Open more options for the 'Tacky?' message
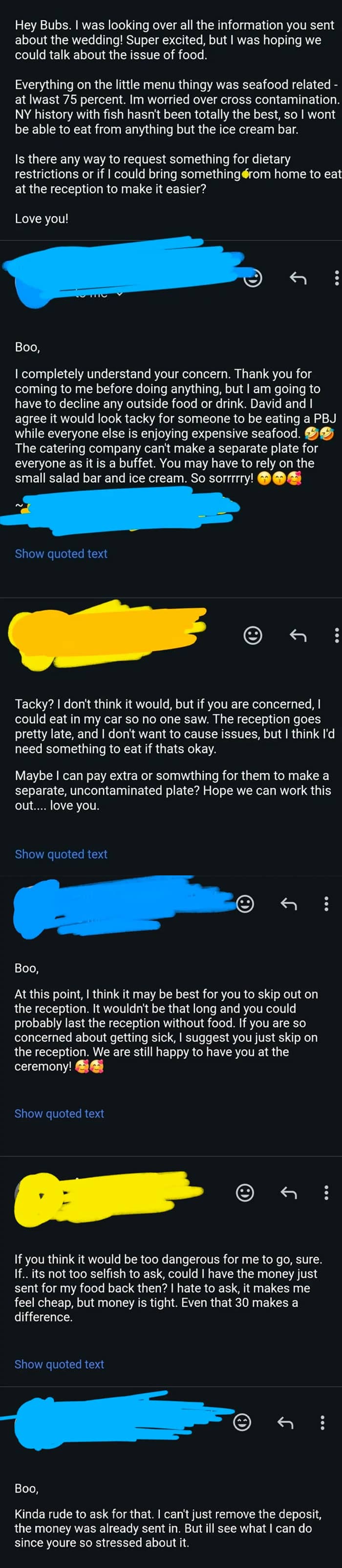342x1568 pixels. coord(337,636)
